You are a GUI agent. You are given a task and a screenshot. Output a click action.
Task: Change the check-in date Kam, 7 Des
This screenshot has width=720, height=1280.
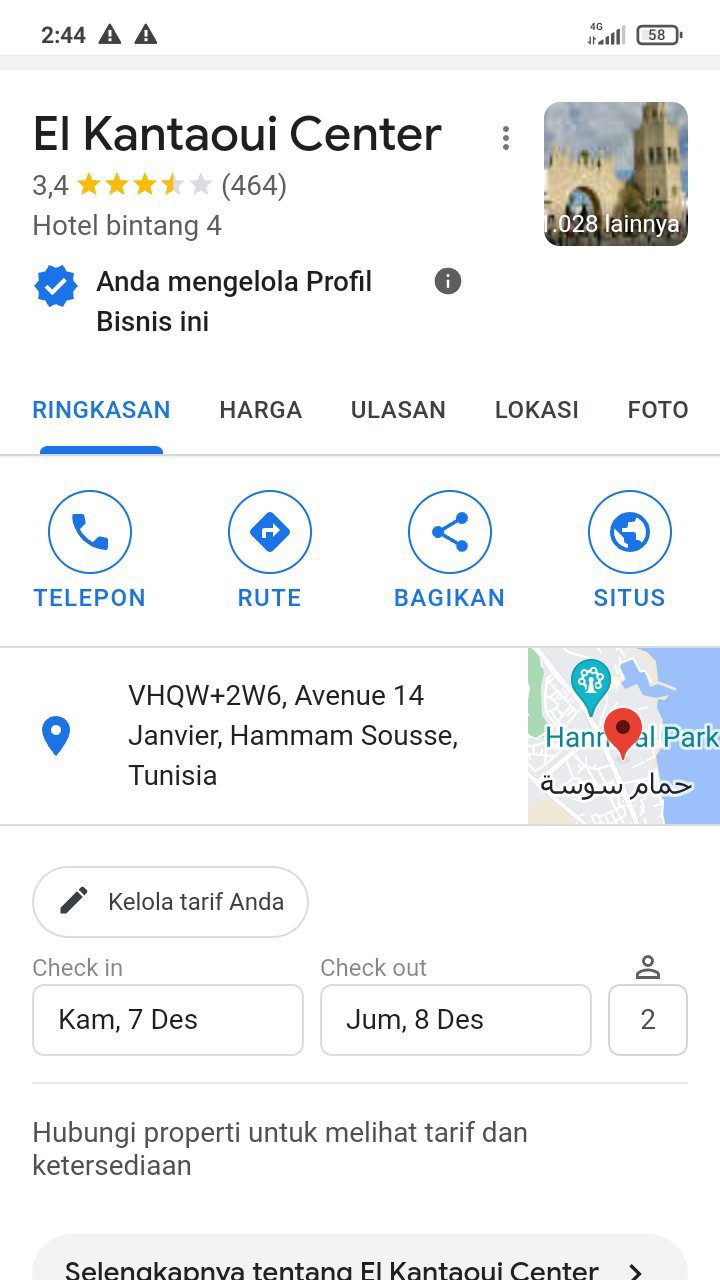[168, 1020]
